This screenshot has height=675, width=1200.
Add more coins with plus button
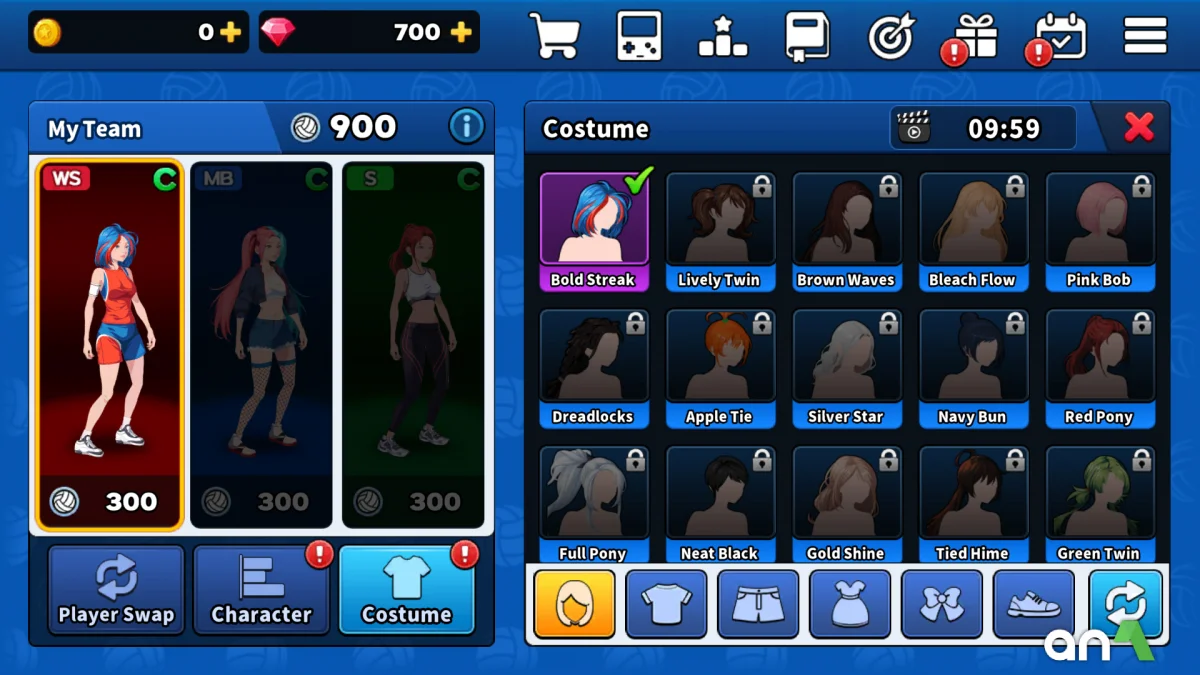(231, 32)
